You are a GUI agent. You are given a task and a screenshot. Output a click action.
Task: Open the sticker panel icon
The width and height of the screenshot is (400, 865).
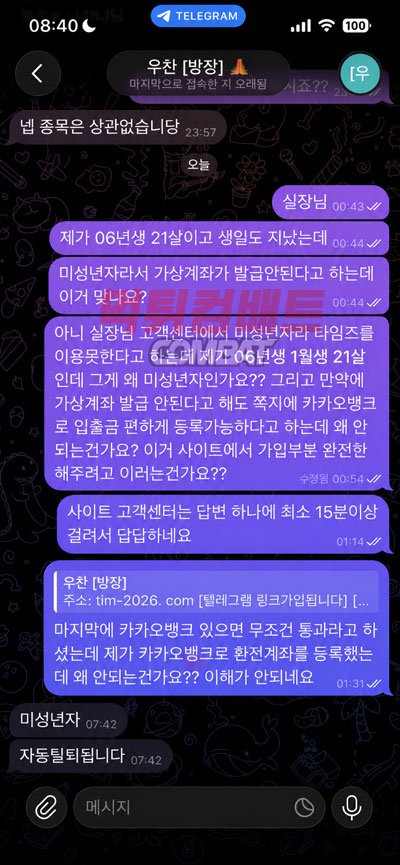304,808
